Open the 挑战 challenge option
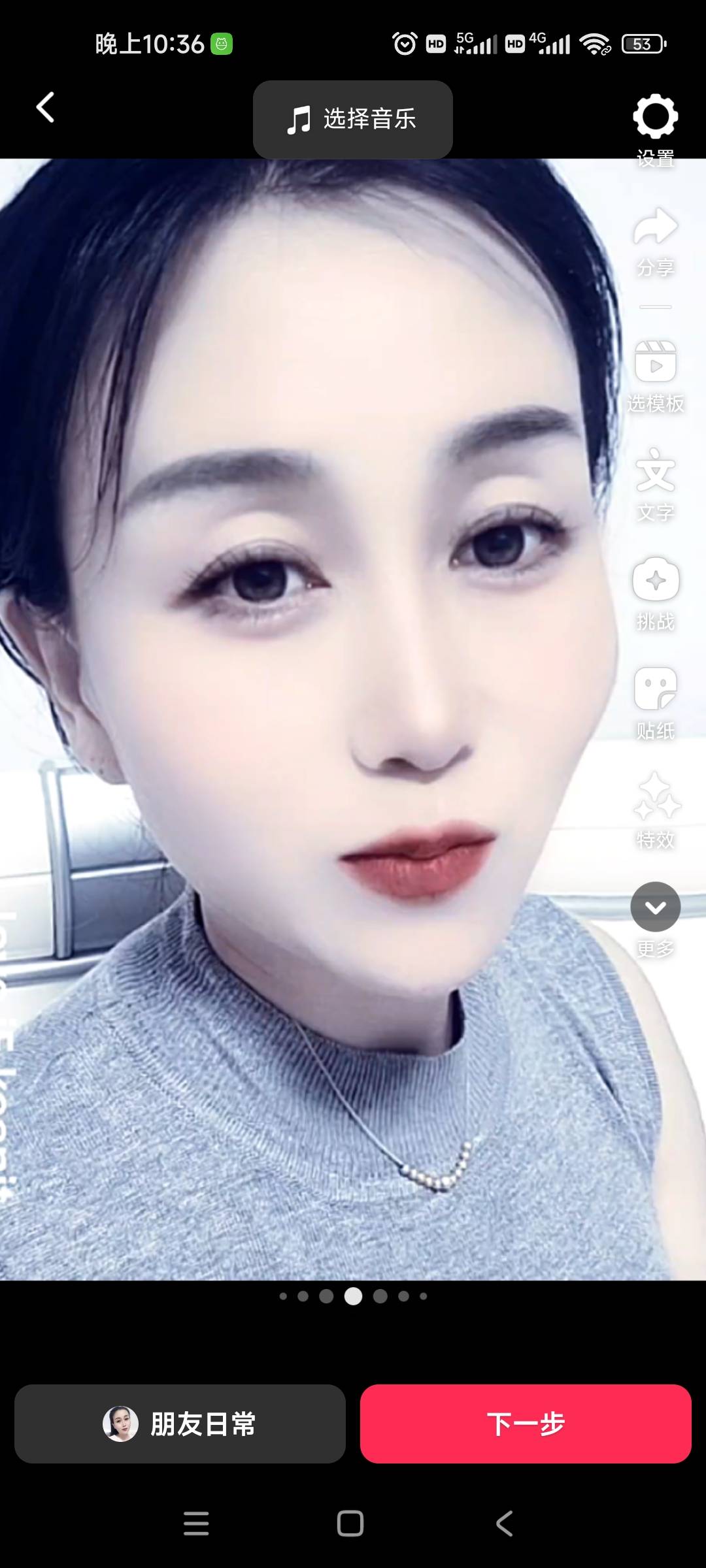This screenshot has height=1568, width=706. [x=655, y=580]
